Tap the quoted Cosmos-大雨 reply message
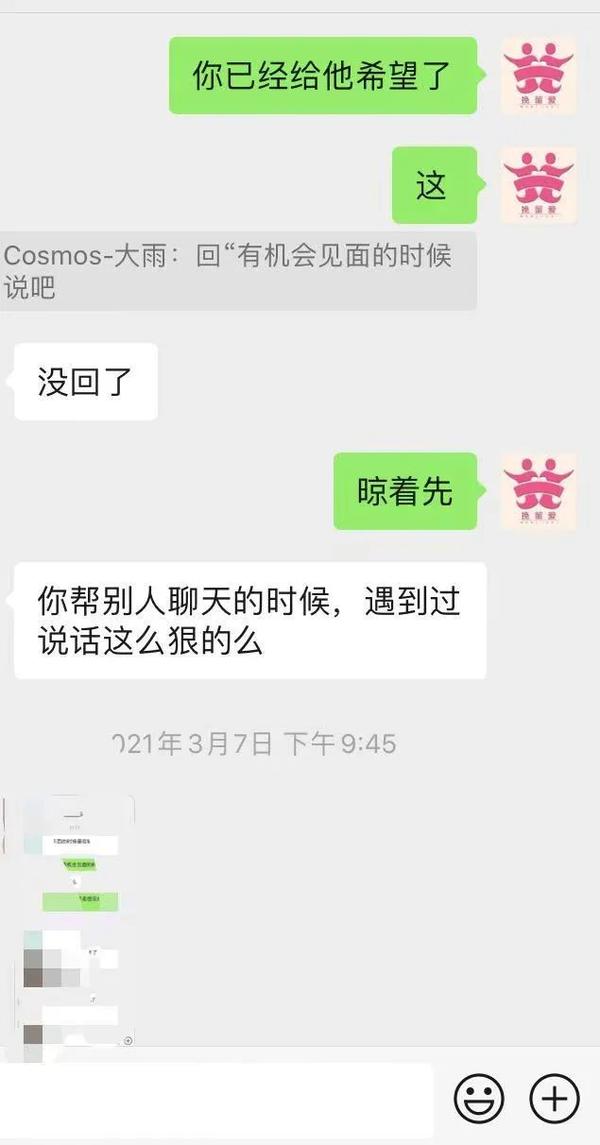600x1145 pixels. pos(237,272)
